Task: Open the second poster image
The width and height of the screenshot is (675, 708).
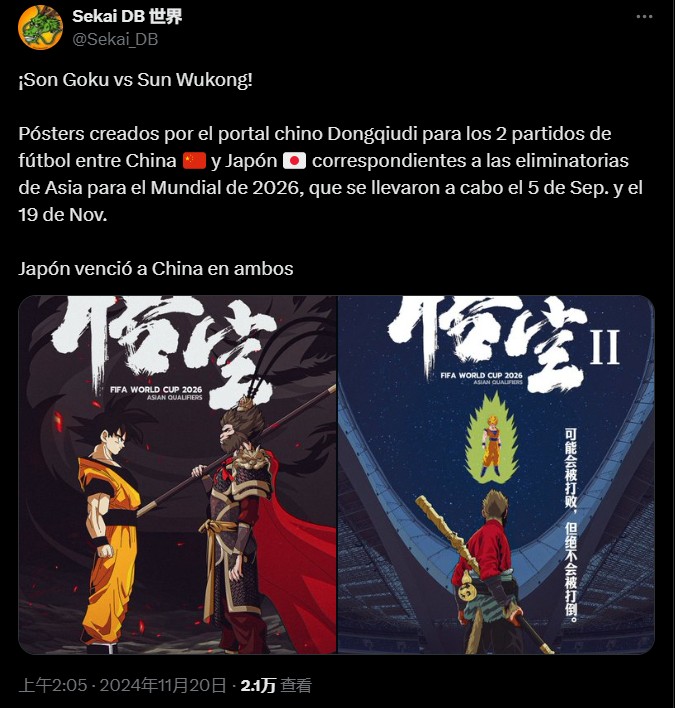Action: [x=496, y=475]
